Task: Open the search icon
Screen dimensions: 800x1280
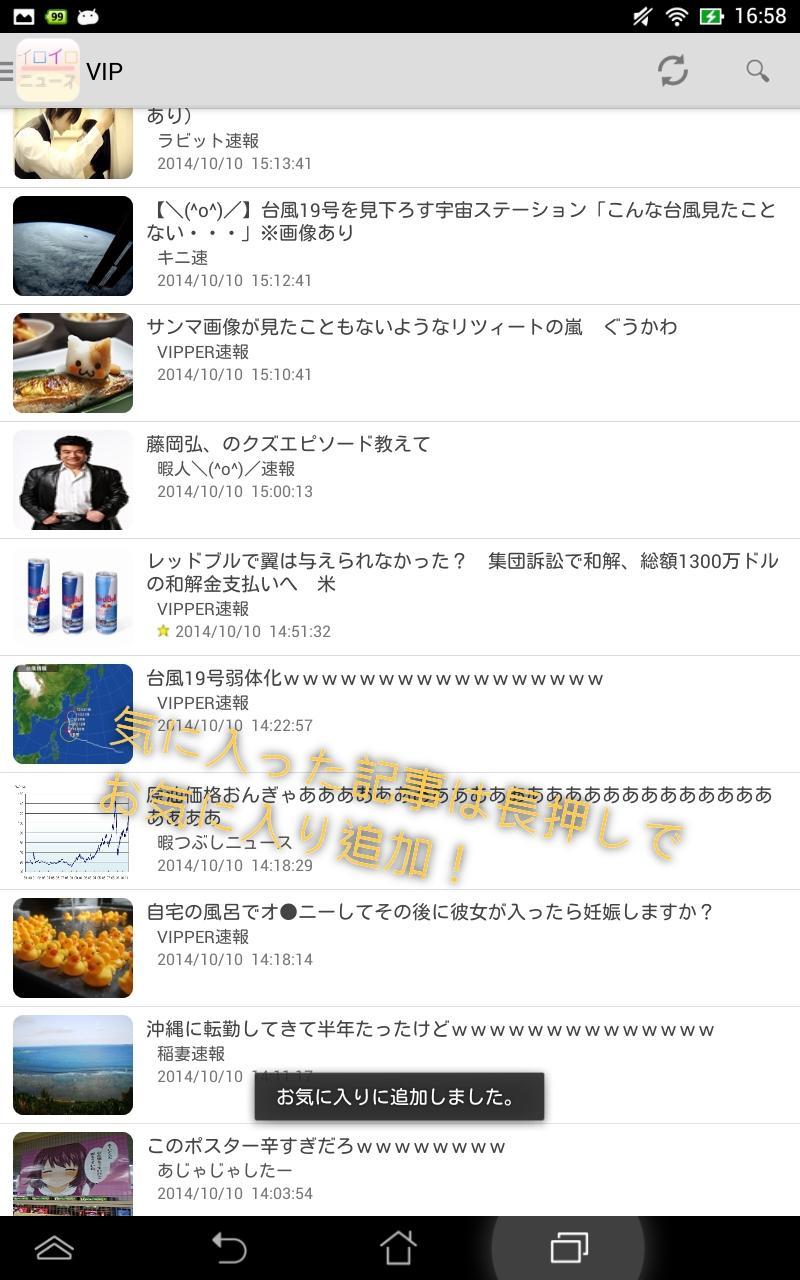Action: pos(757,71)
